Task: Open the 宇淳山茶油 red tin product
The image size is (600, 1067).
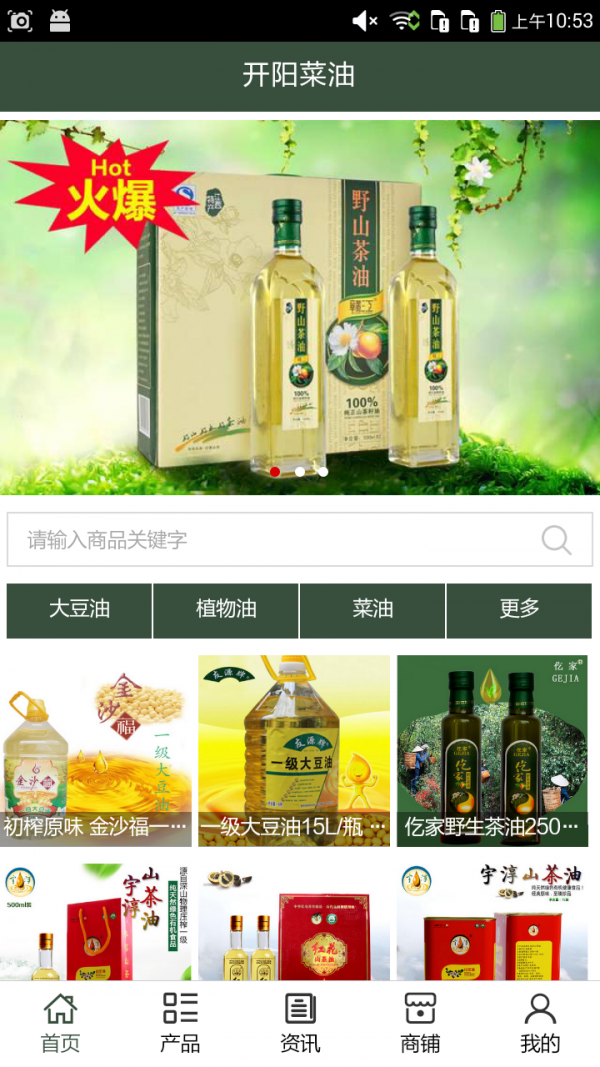Action: (492, 920)
